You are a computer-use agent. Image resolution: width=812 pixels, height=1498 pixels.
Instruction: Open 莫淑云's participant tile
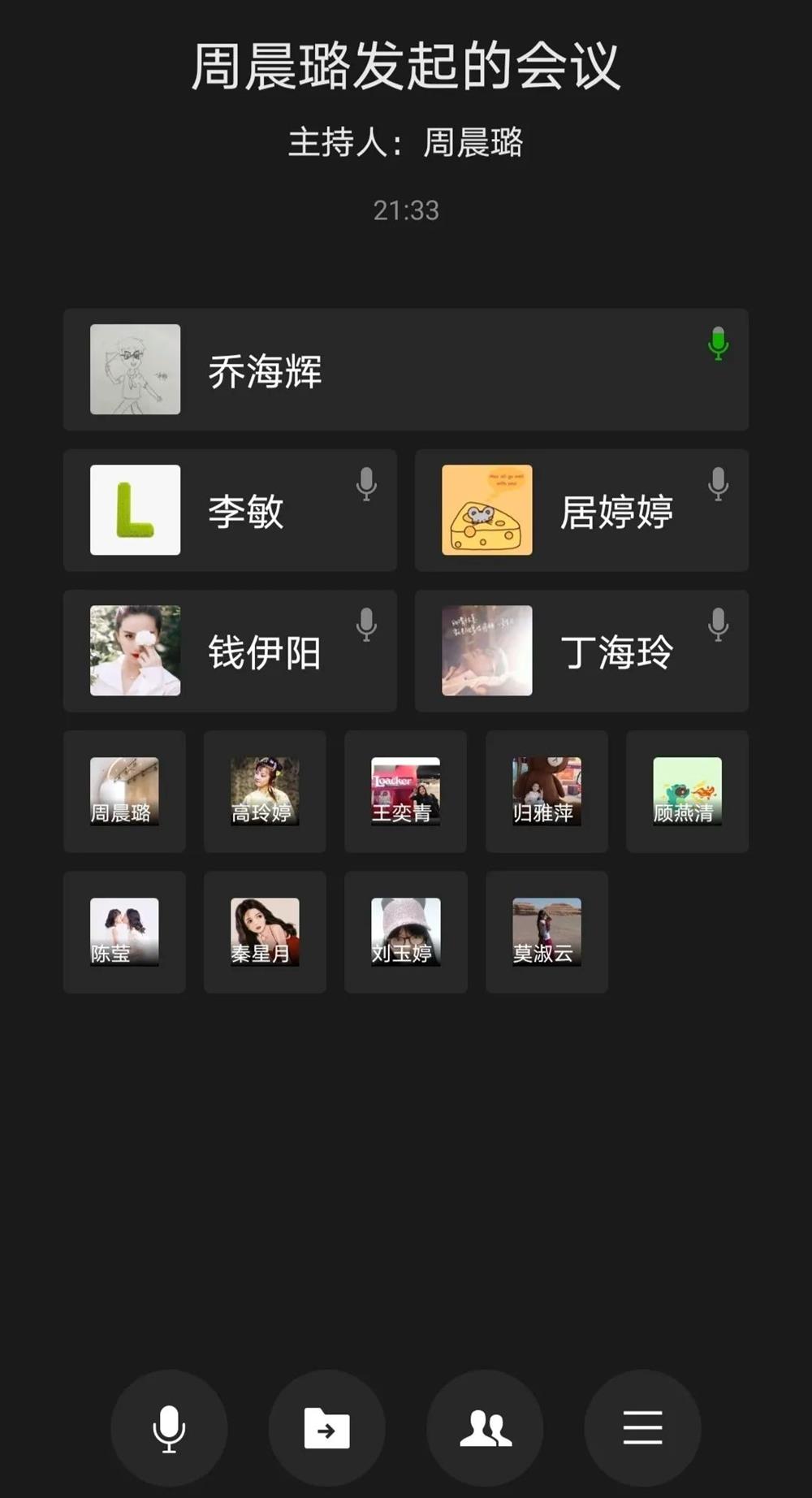click(546, 932)
